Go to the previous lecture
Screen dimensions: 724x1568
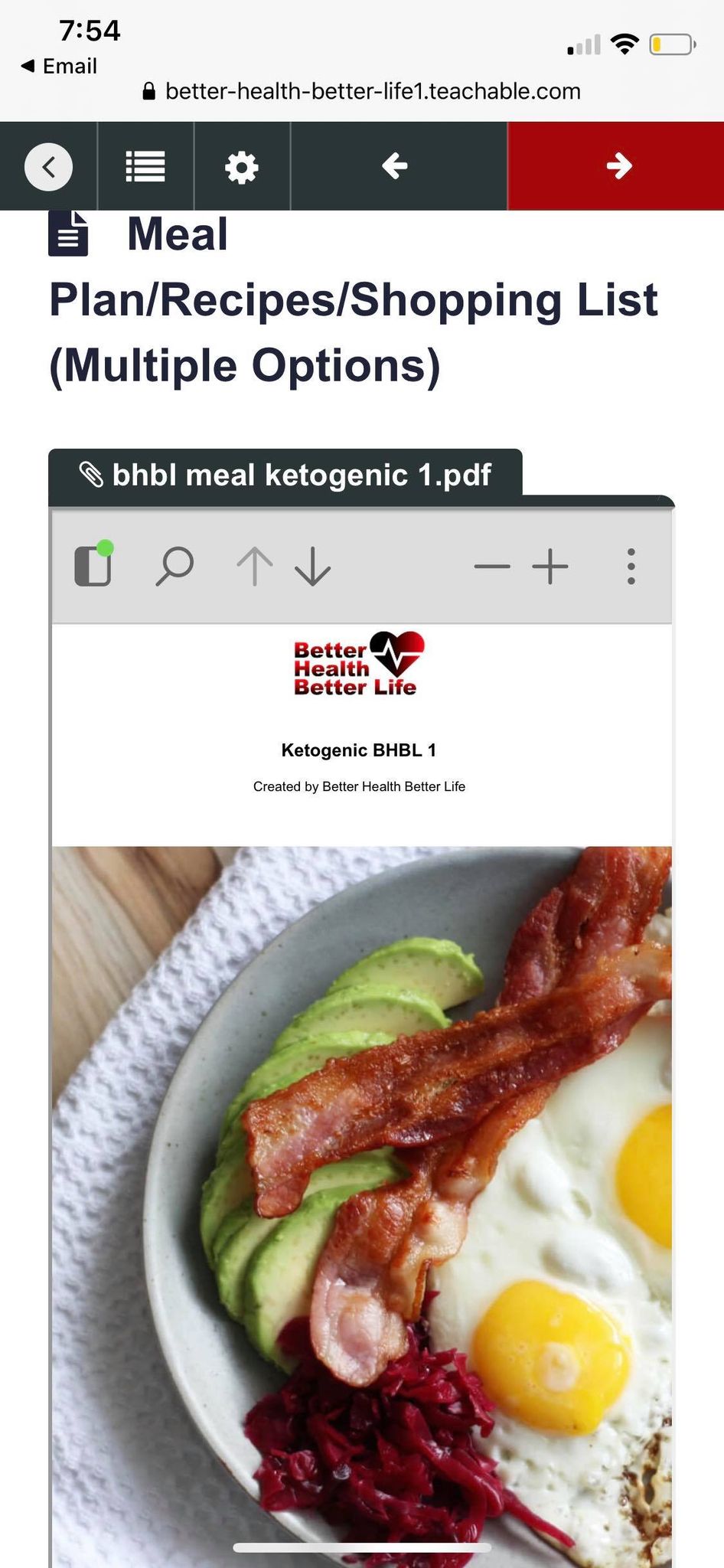click(396, 166)
